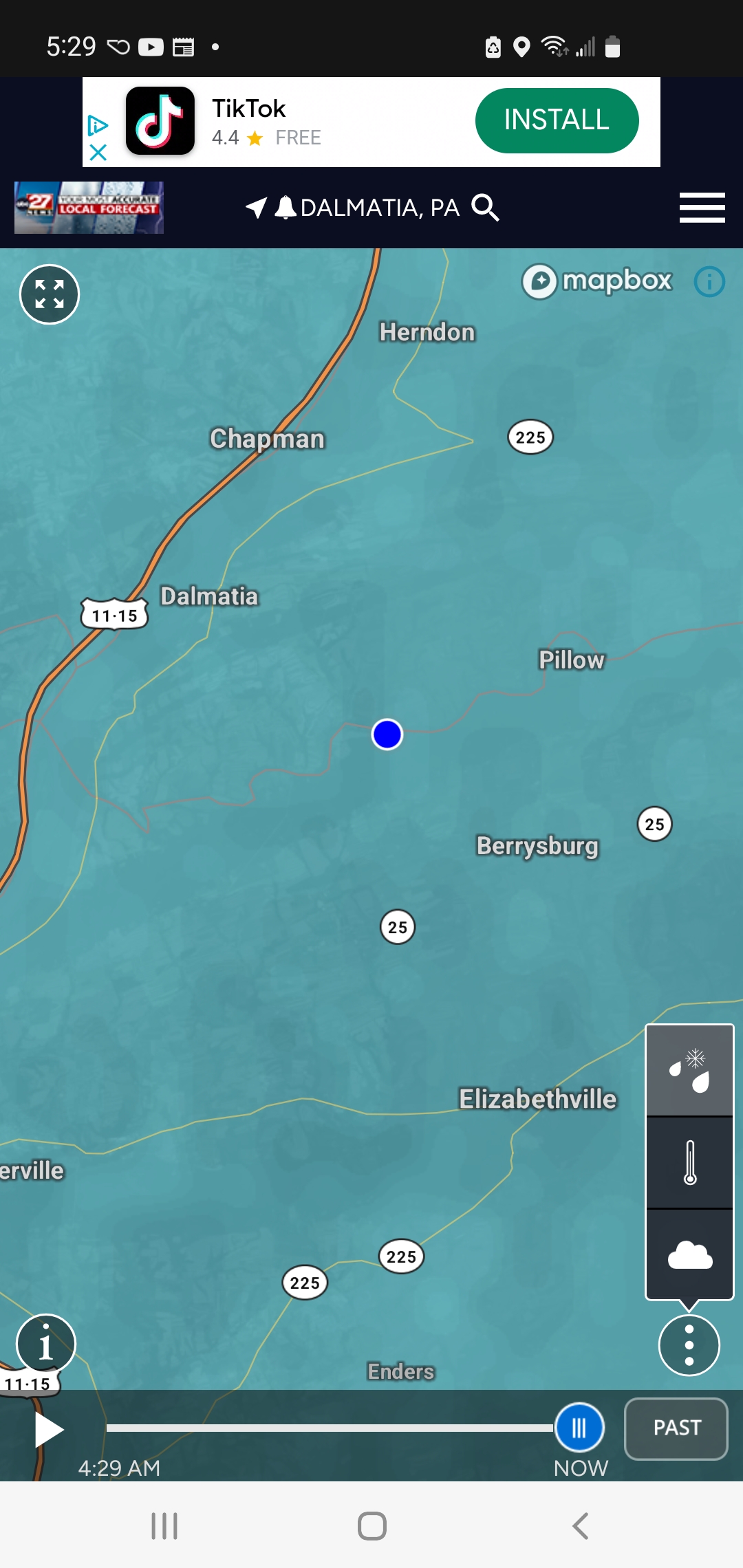
Task: Play the radar animation
Action: (x=49, y=1430)
